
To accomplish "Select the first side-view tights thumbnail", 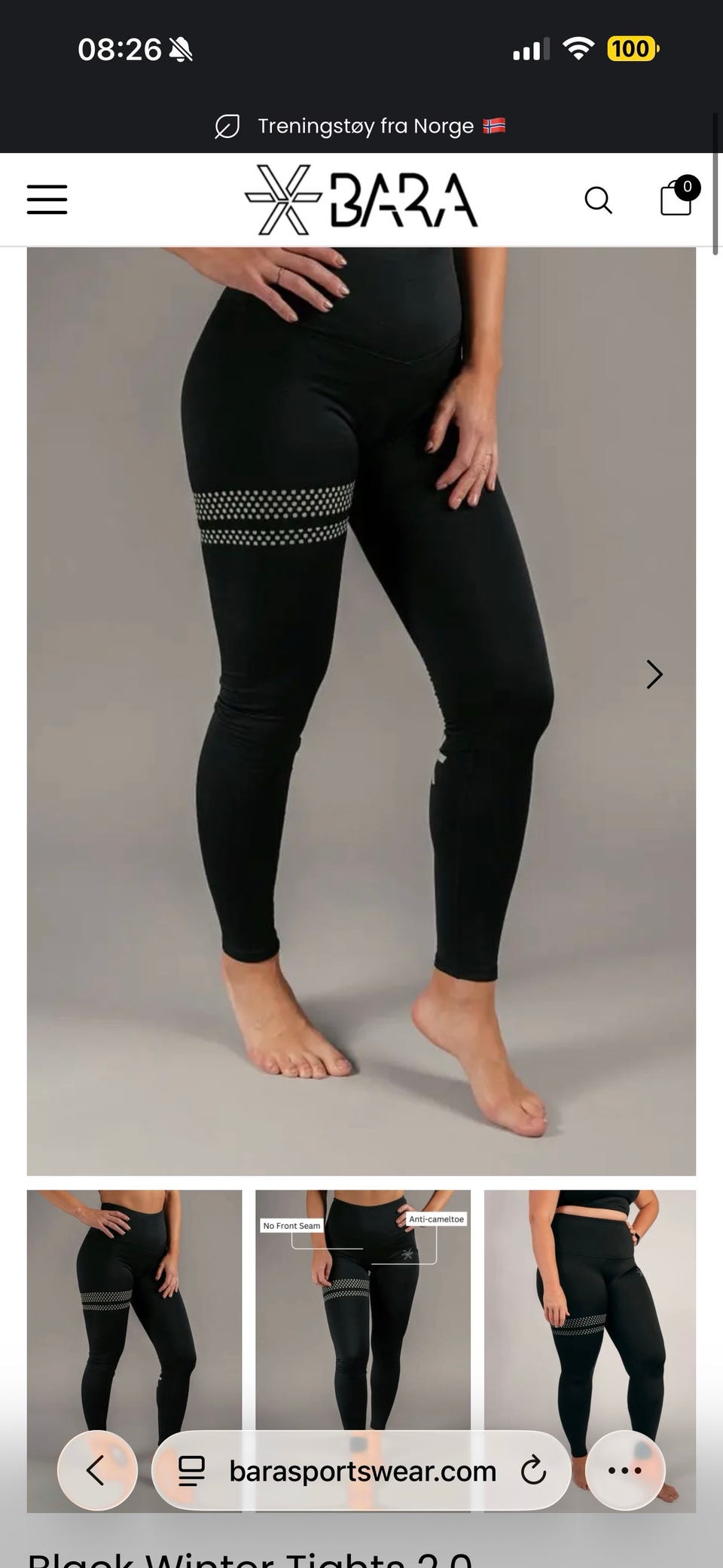I will 135,1351.
